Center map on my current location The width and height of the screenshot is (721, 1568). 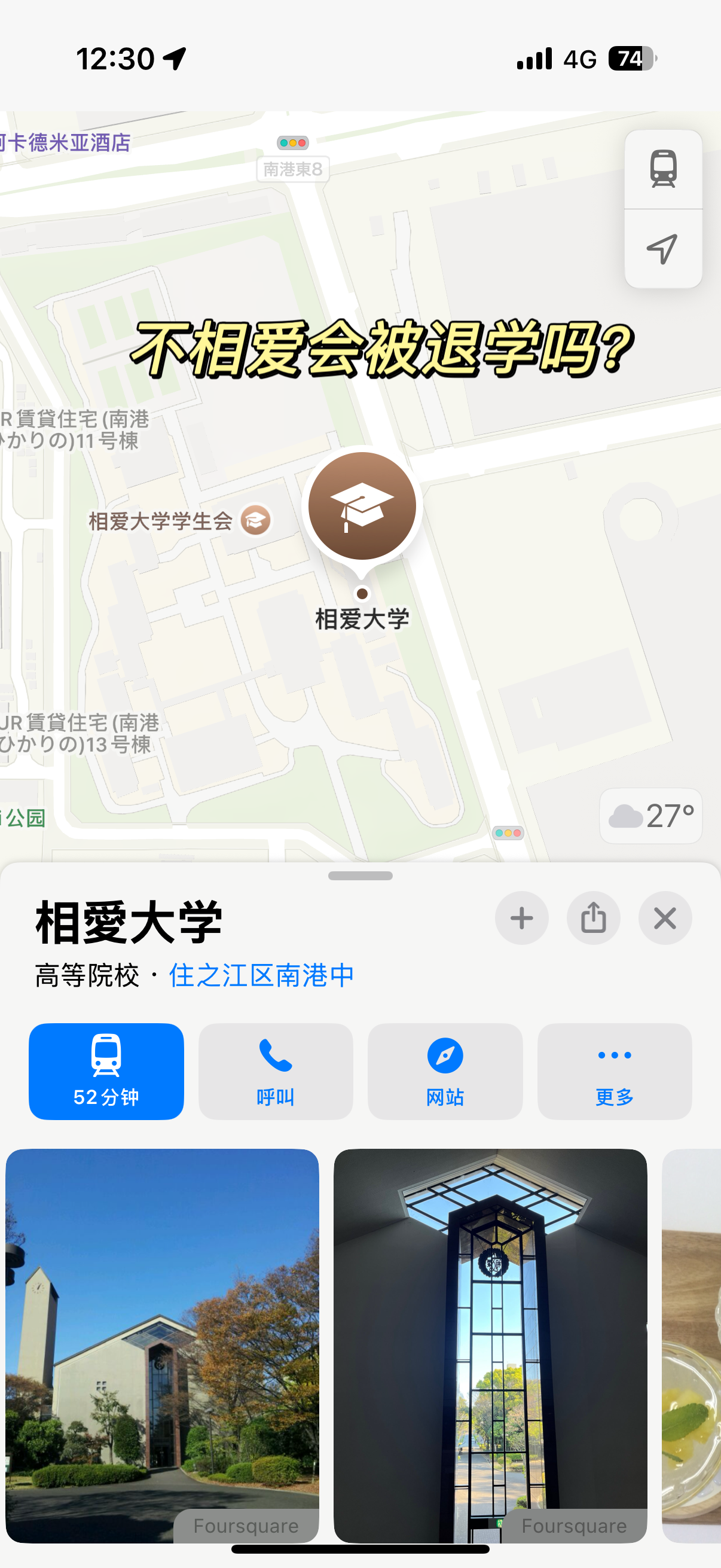point(663,249)
